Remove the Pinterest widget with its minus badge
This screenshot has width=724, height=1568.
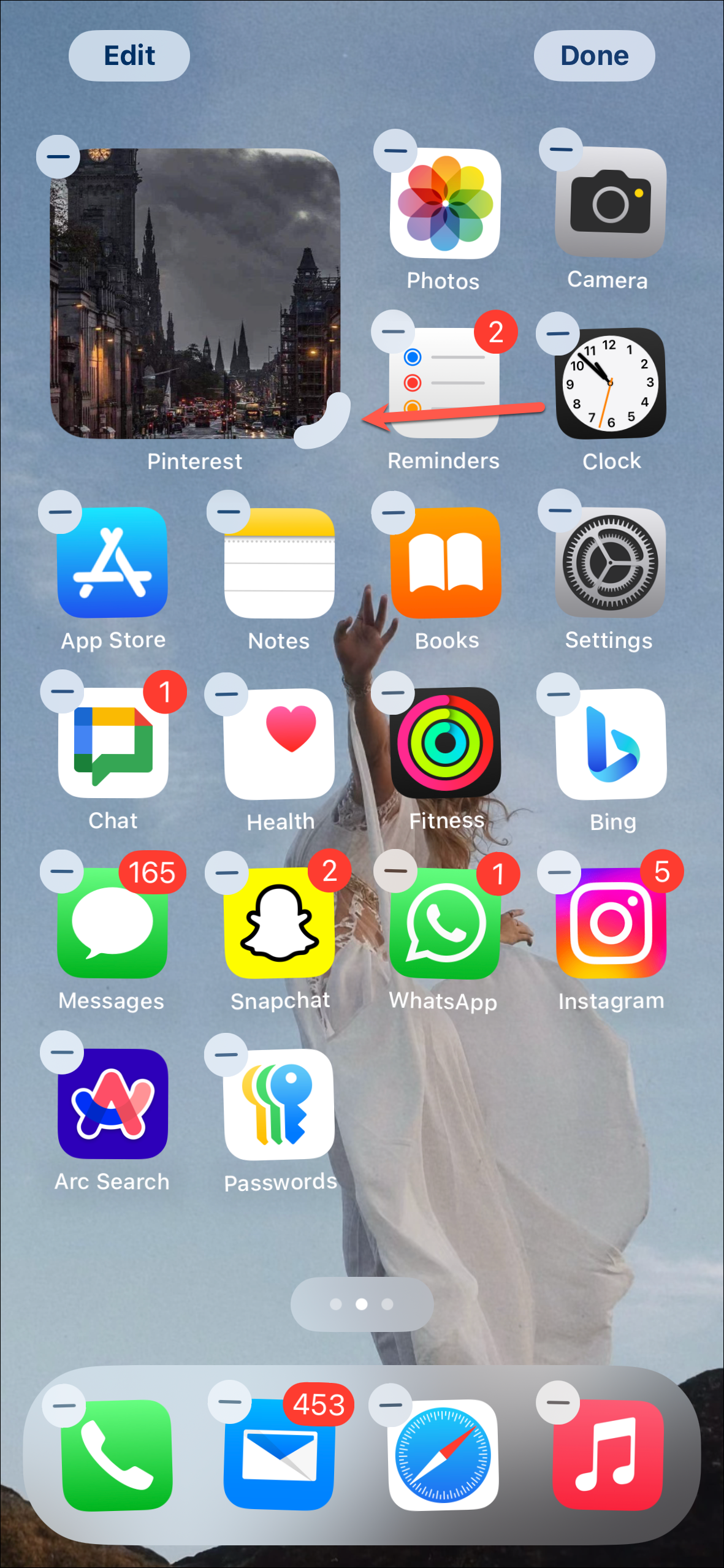pos(58,157)
